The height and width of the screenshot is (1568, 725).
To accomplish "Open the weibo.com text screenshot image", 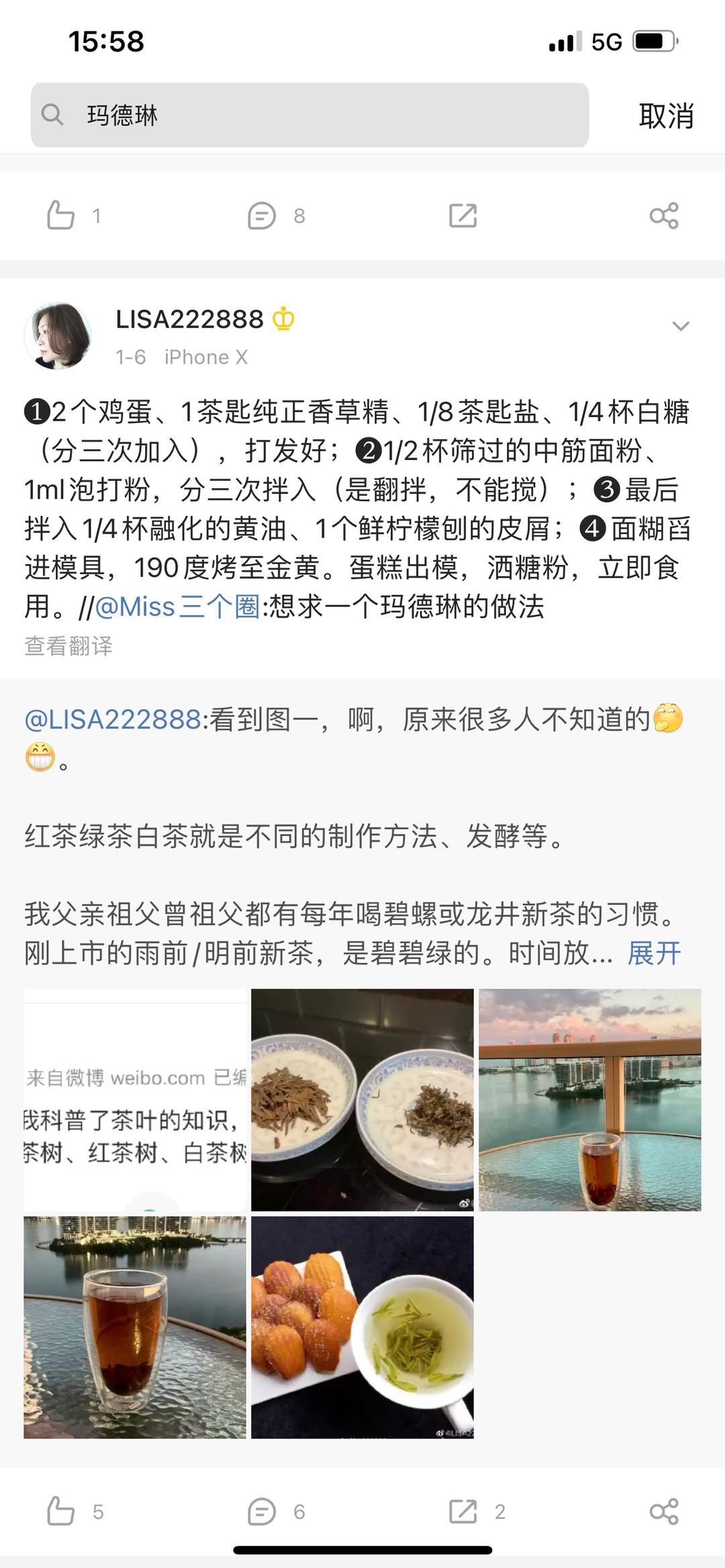I will tap(135, 1099).
